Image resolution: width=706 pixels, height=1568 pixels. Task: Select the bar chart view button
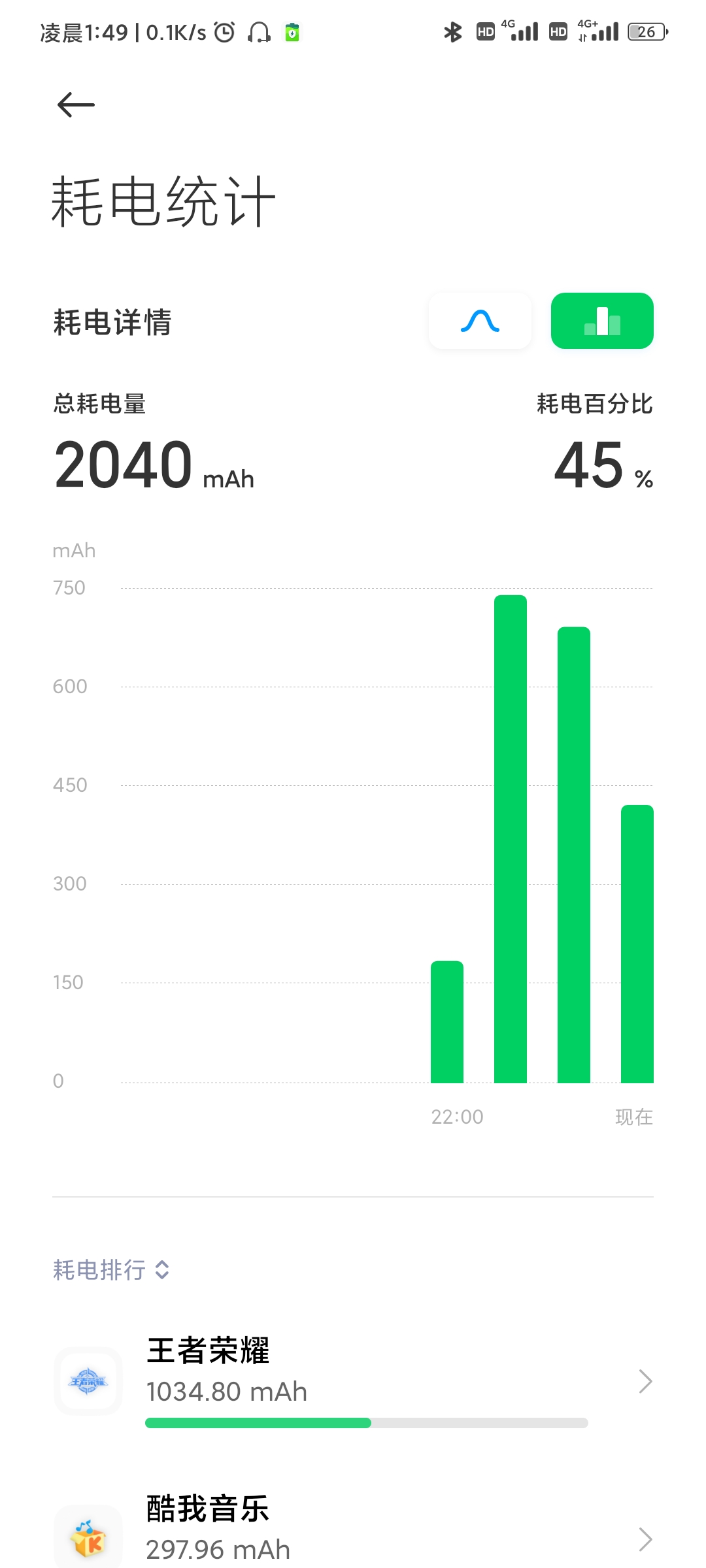(x=602, y=321)
